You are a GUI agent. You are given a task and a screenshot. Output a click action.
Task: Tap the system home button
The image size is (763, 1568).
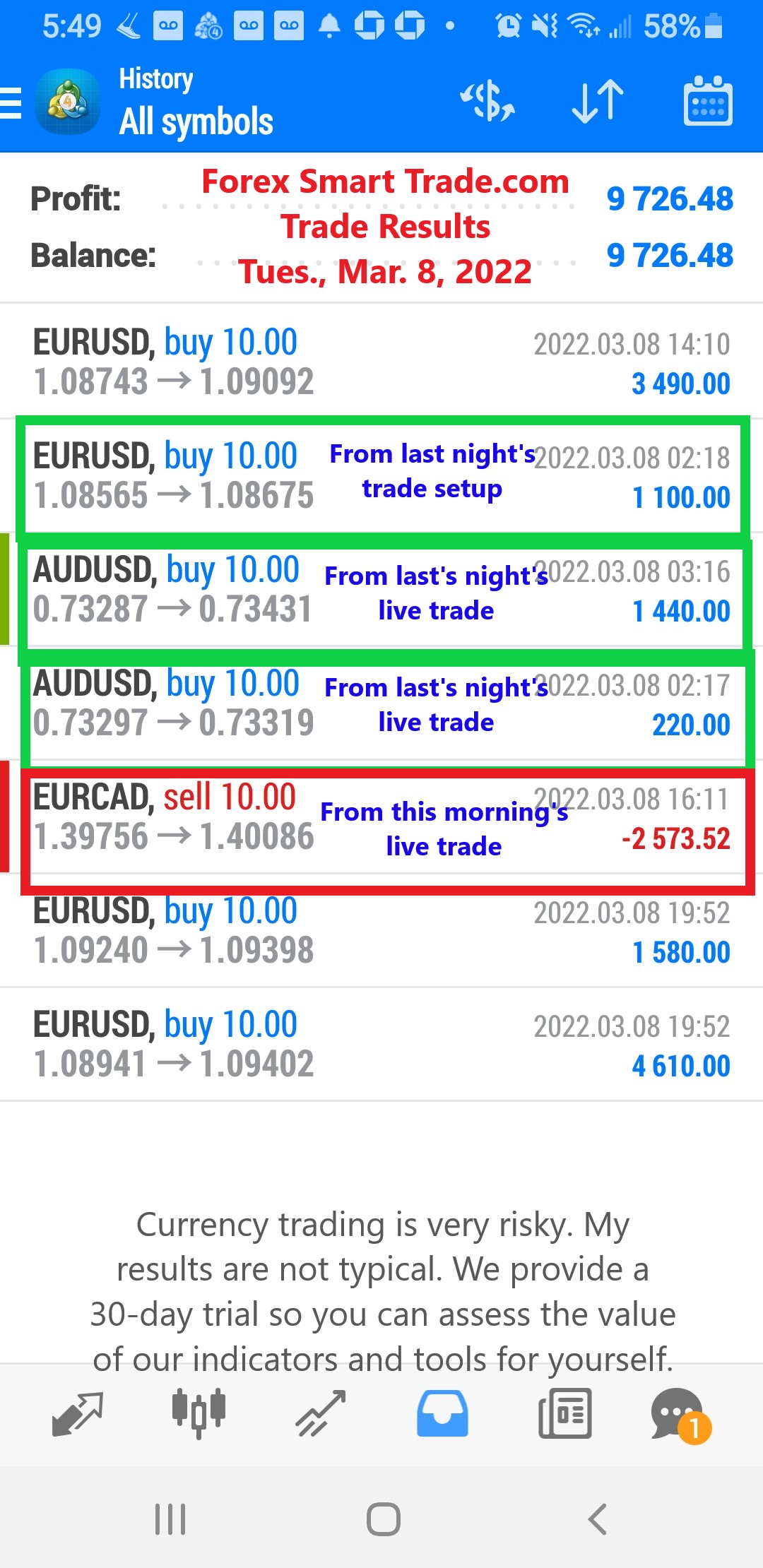pyautogui.click(x=384, y=1519)
